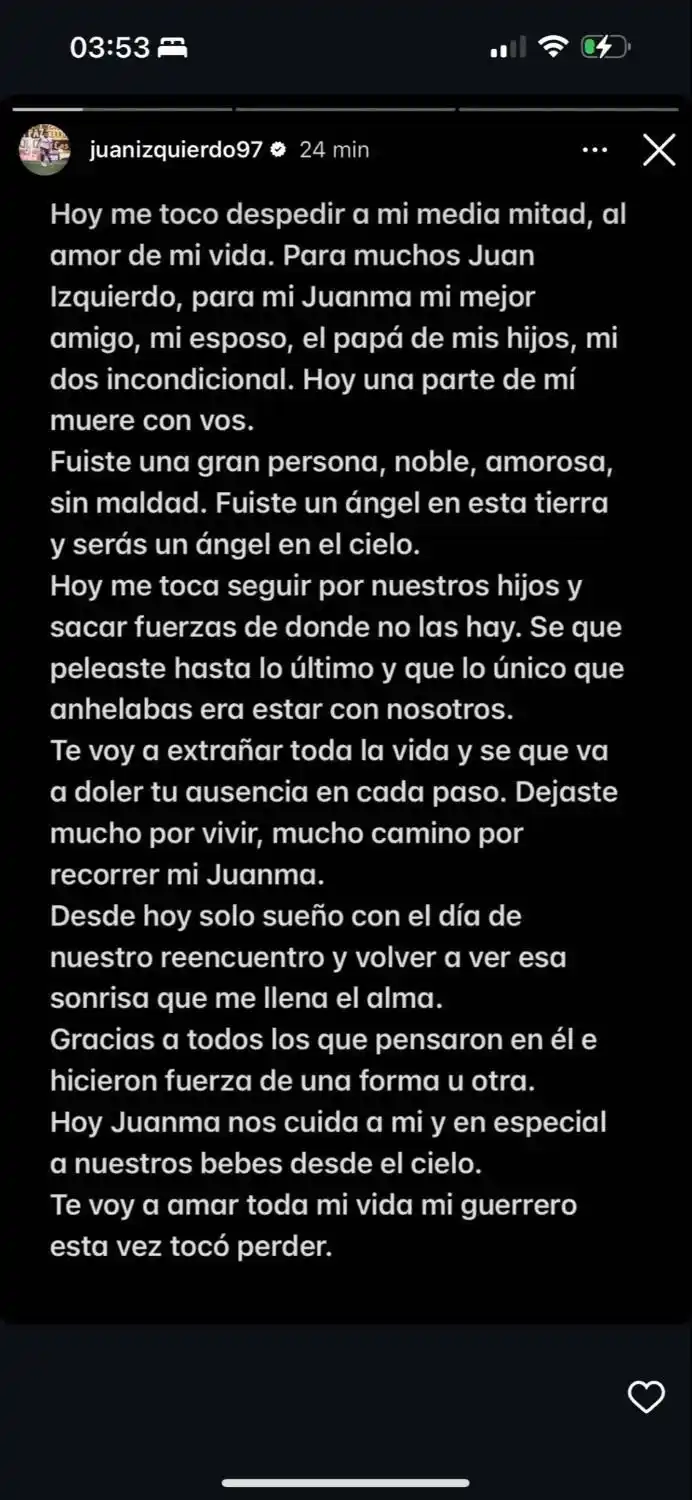The image size is (692, 1500).
Task: Like this story with the heart
Action: tap(645, 1396)
